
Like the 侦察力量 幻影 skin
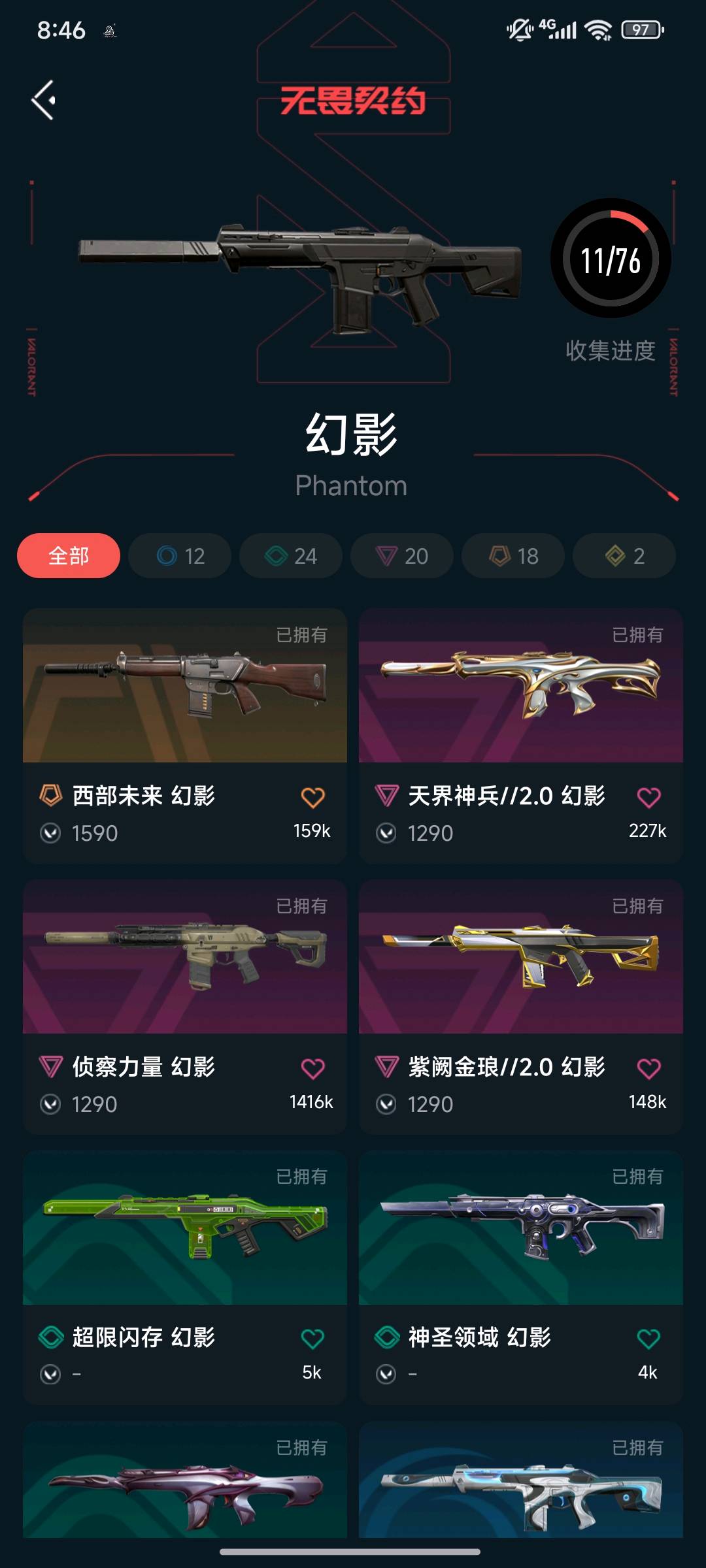coord(312,1069)
